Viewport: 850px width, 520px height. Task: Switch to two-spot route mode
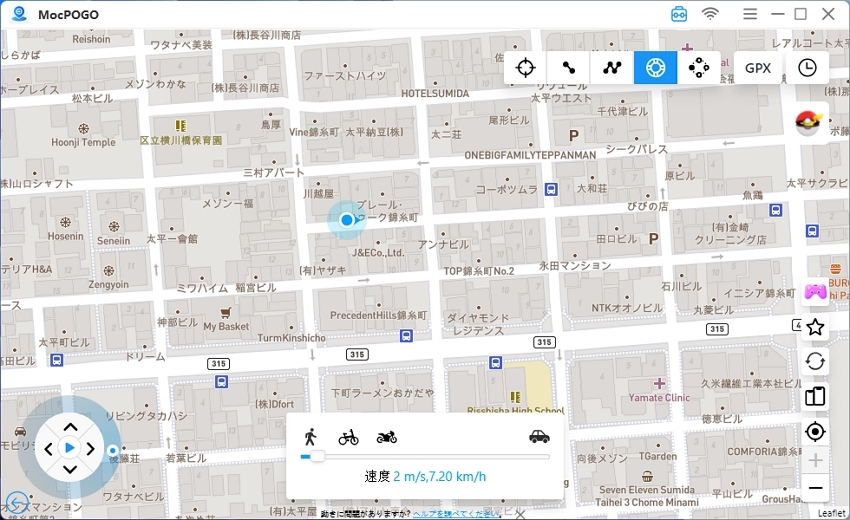click(569, 68)
